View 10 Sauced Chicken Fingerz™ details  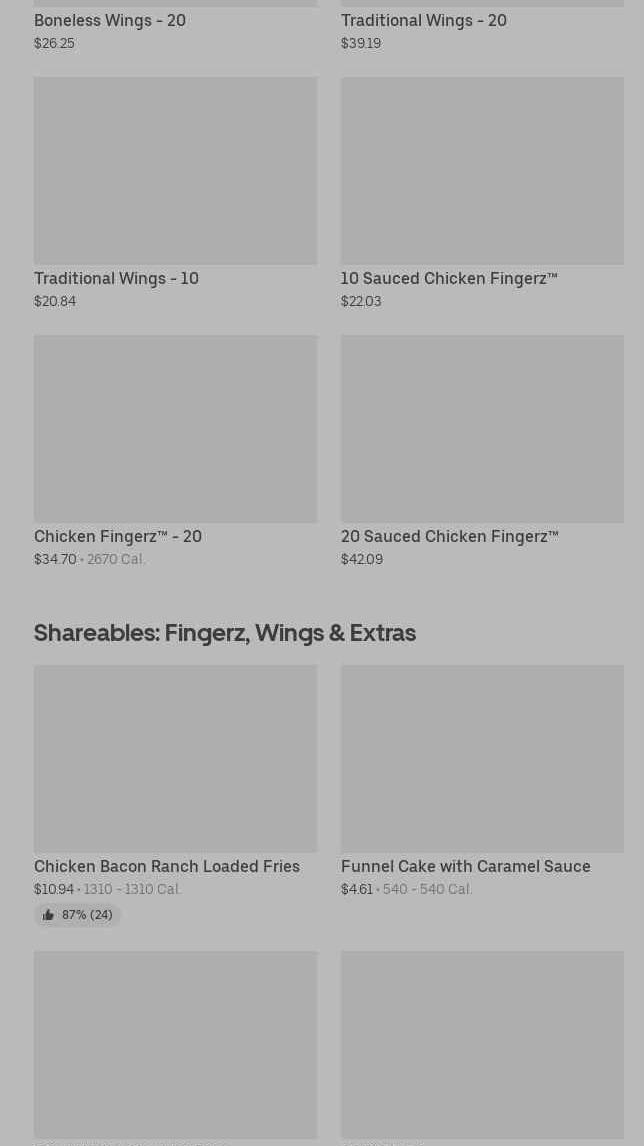point(482,194)
